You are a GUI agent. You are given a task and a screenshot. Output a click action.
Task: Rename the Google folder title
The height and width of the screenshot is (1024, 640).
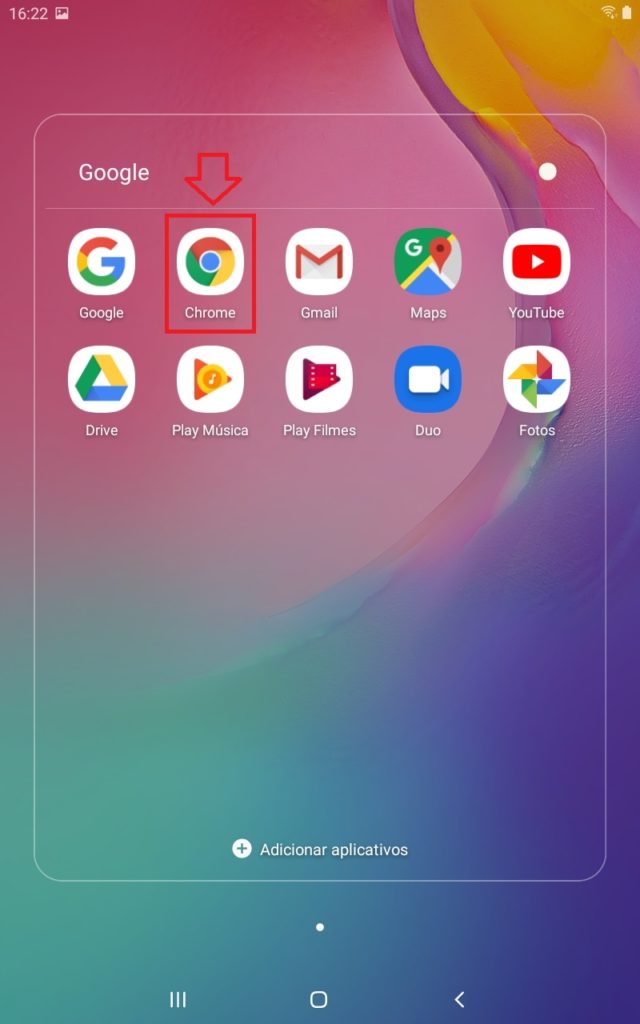114,172
